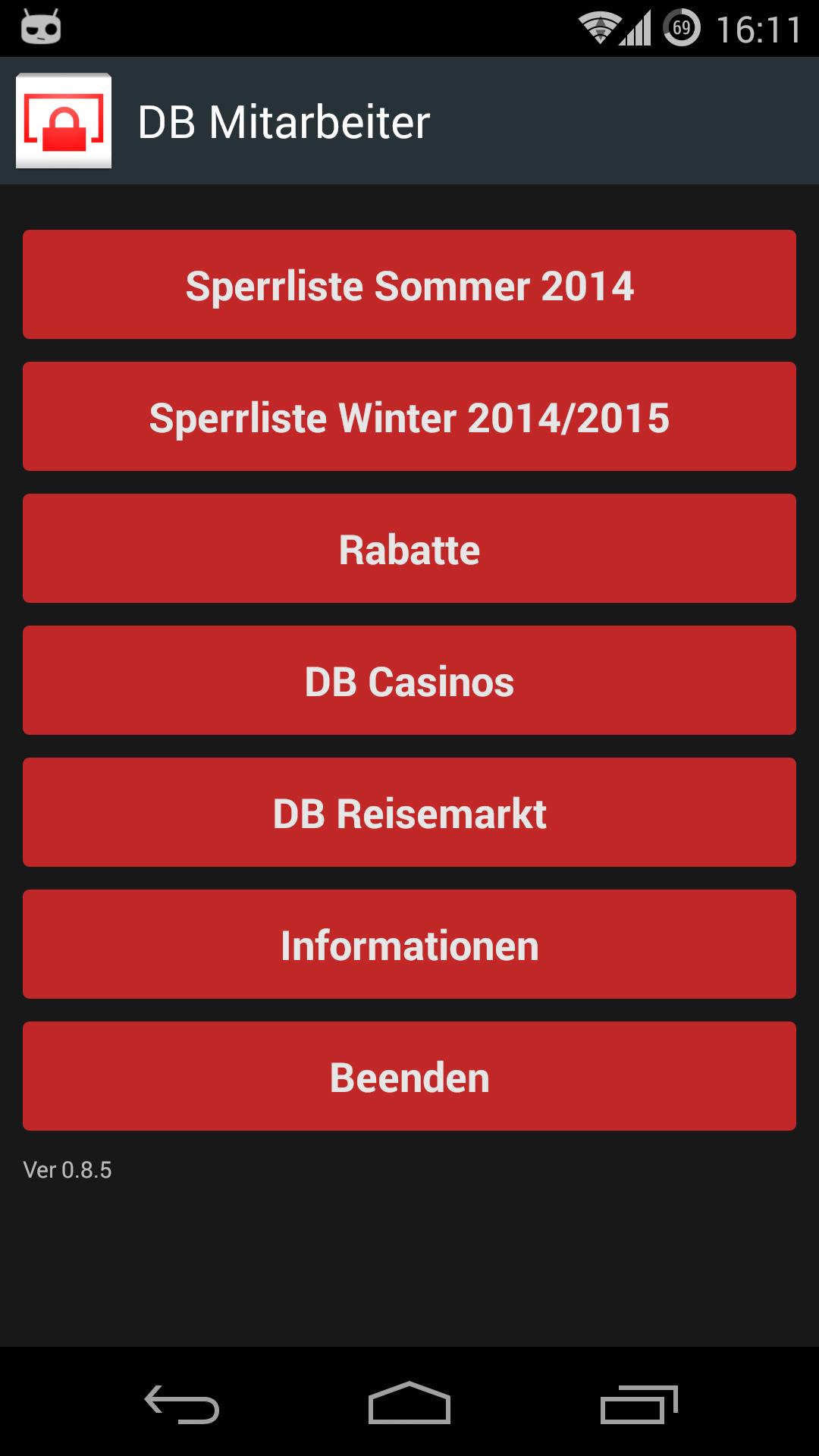Tap the battery indicator showing 69

[x=681, y=27]
